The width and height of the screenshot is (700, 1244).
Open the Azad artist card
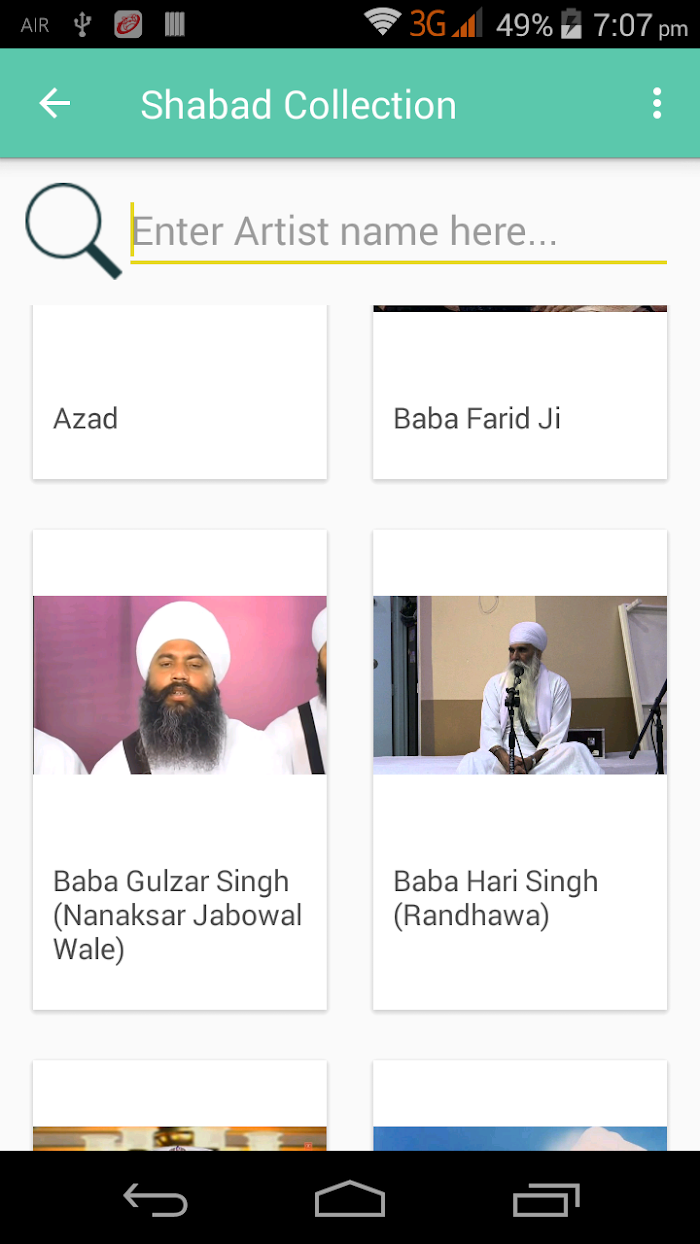tap(180, 392)
